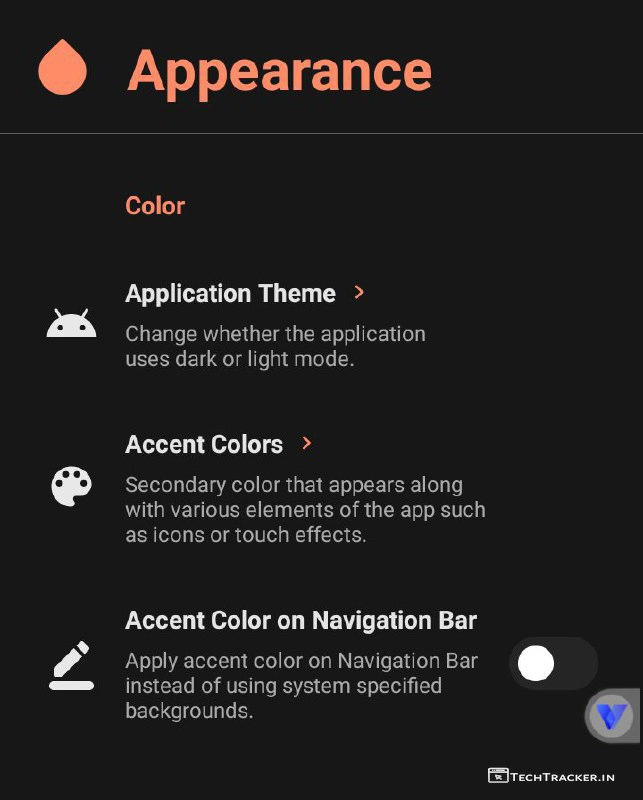Open the Accent Colors setting
This screenshot has width=643, height=800.
tap(205, 445)
